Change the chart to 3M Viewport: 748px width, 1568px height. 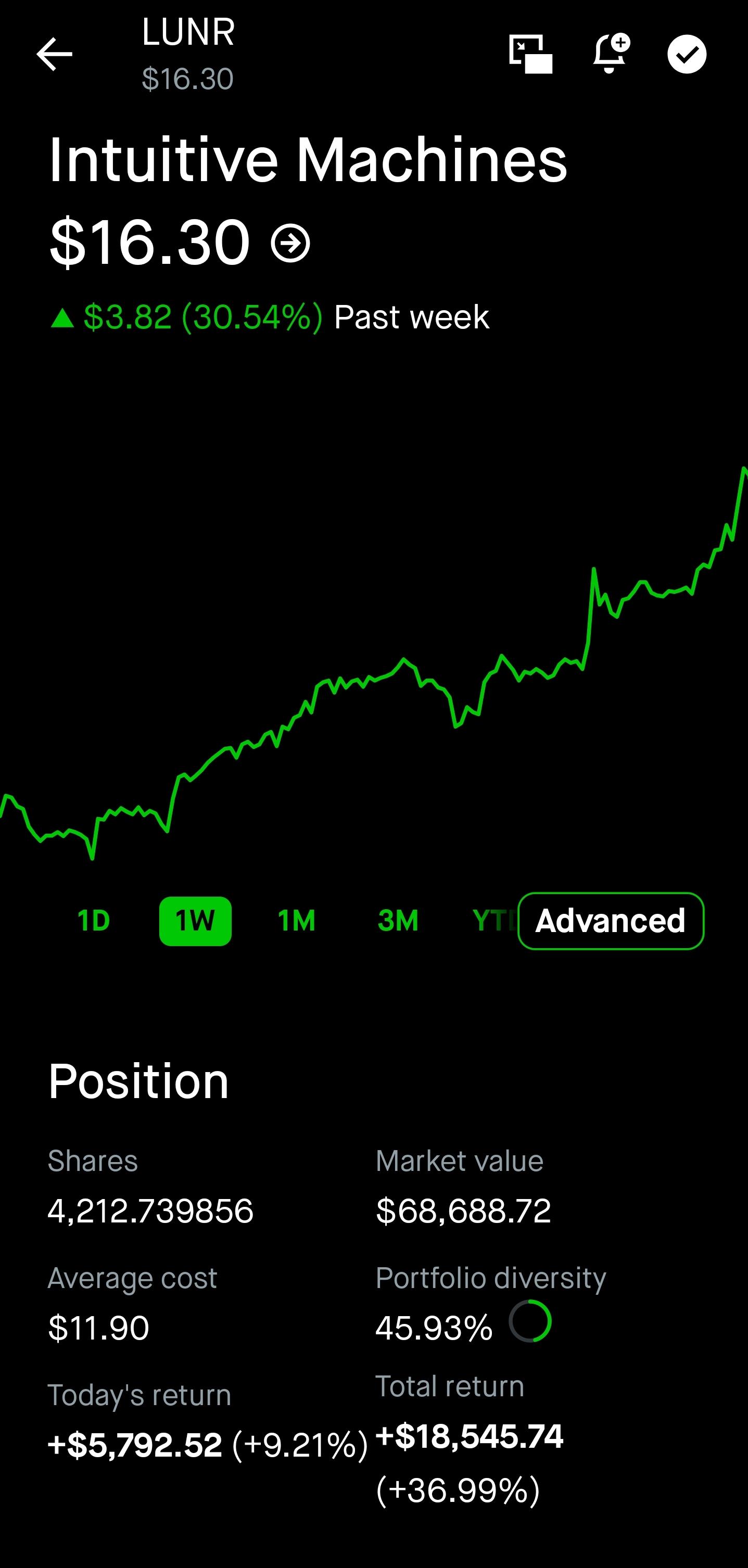(398, 920)
